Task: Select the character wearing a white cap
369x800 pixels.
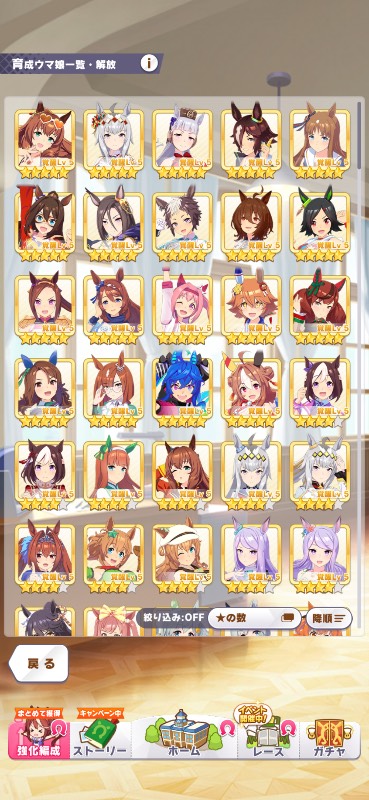Action: click(183, 554)
